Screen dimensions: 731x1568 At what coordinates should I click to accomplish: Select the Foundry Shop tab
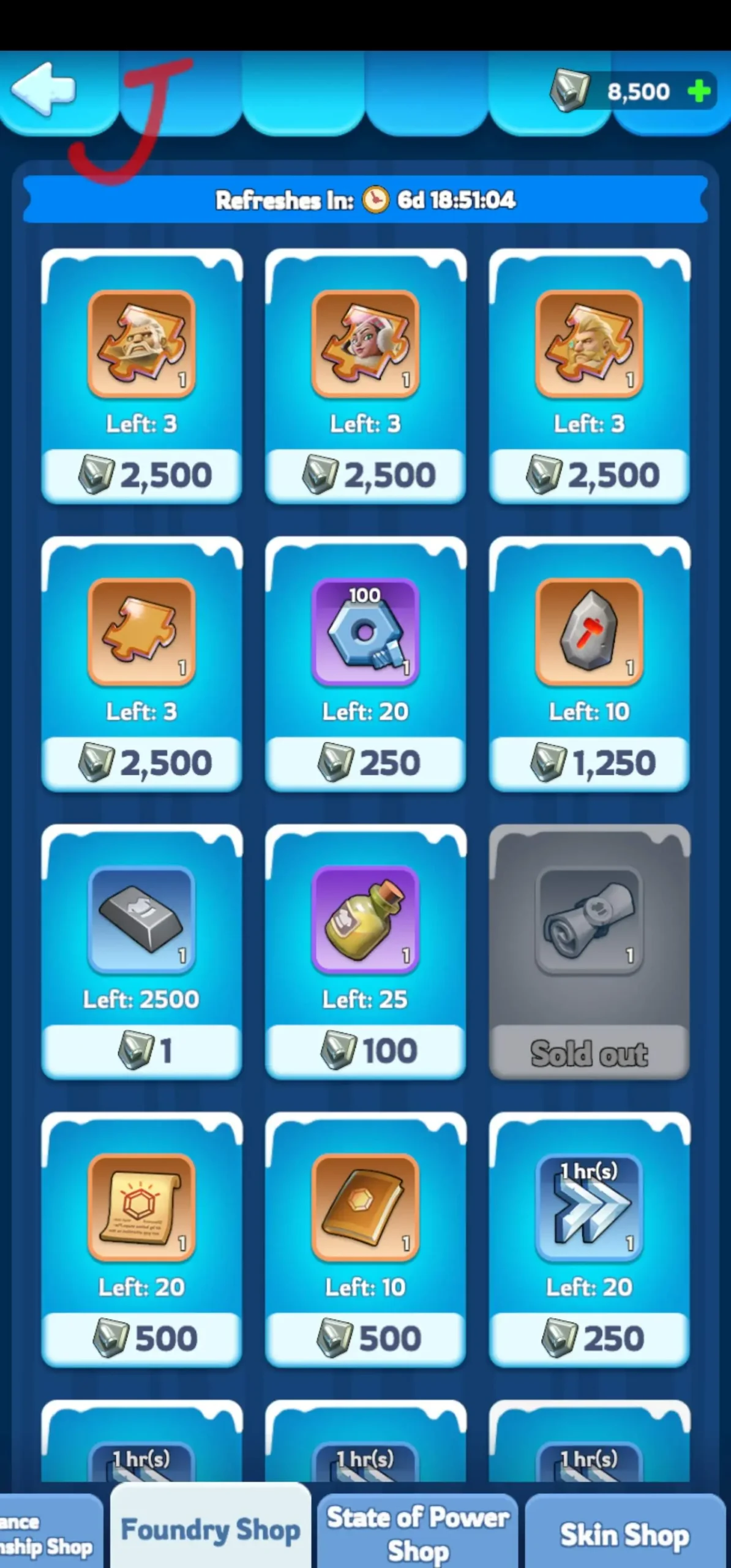pyautogui.click(x=211, y=1528)
